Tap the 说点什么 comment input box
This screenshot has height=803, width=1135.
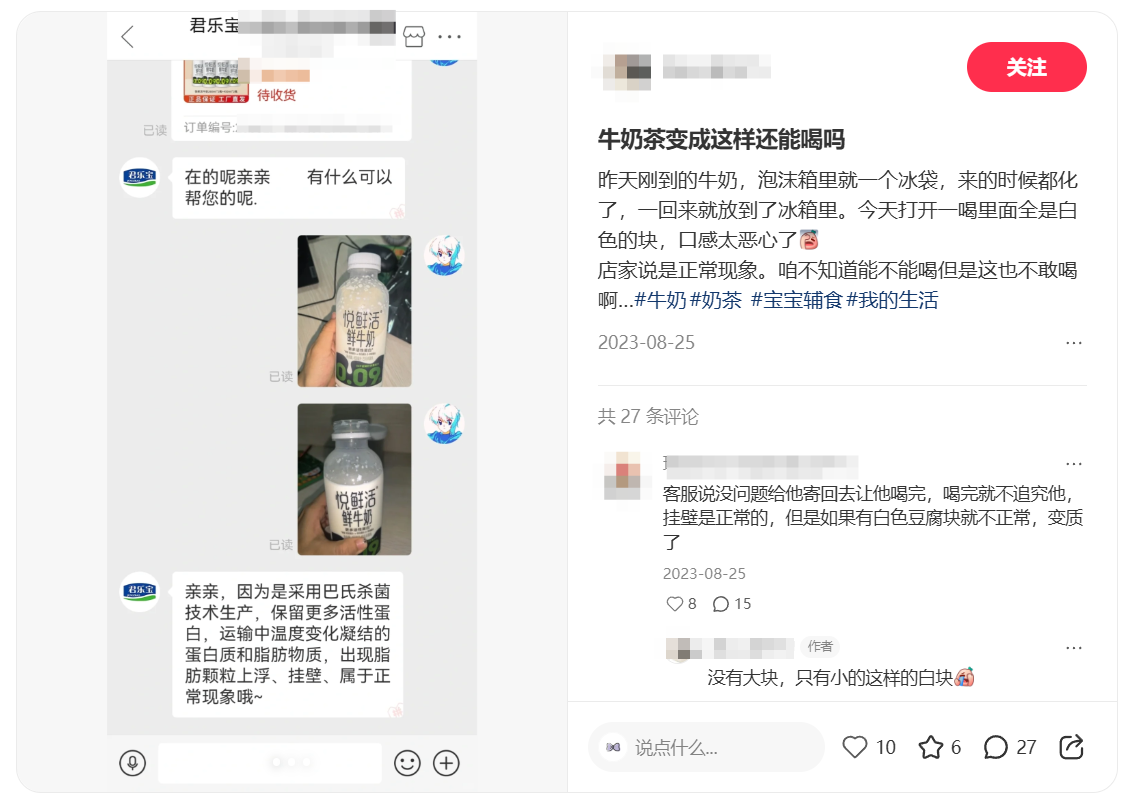705,747
